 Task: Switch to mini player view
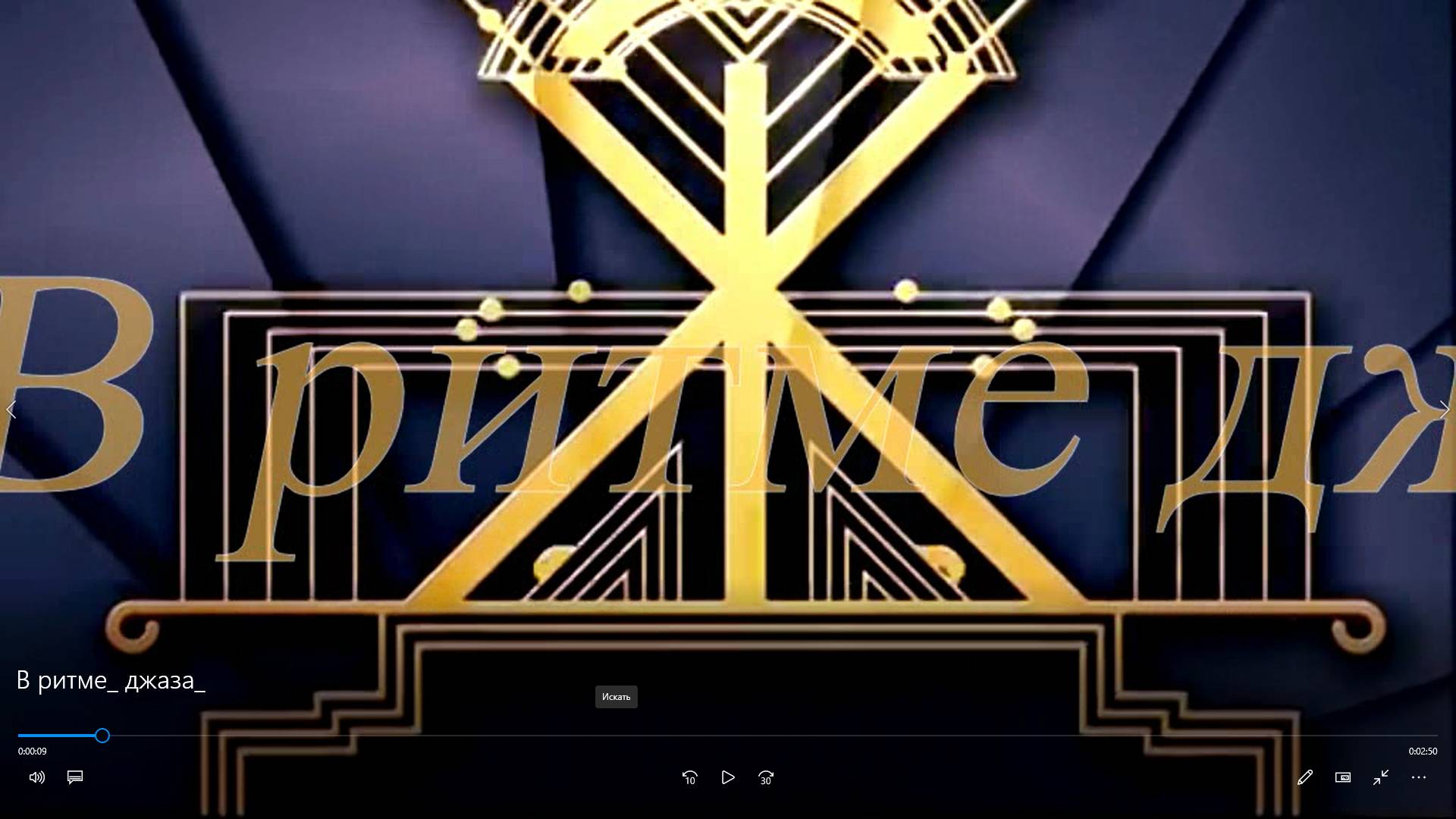[x=1342, y=777]
